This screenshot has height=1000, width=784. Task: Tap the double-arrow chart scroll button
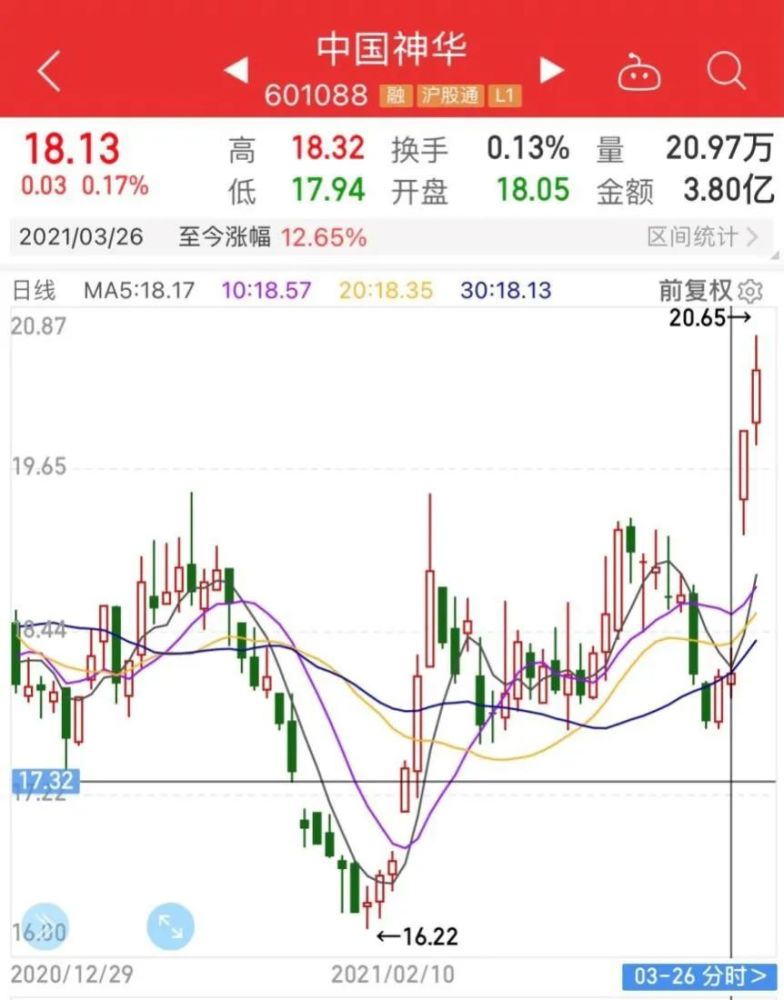tap(45, 926)
